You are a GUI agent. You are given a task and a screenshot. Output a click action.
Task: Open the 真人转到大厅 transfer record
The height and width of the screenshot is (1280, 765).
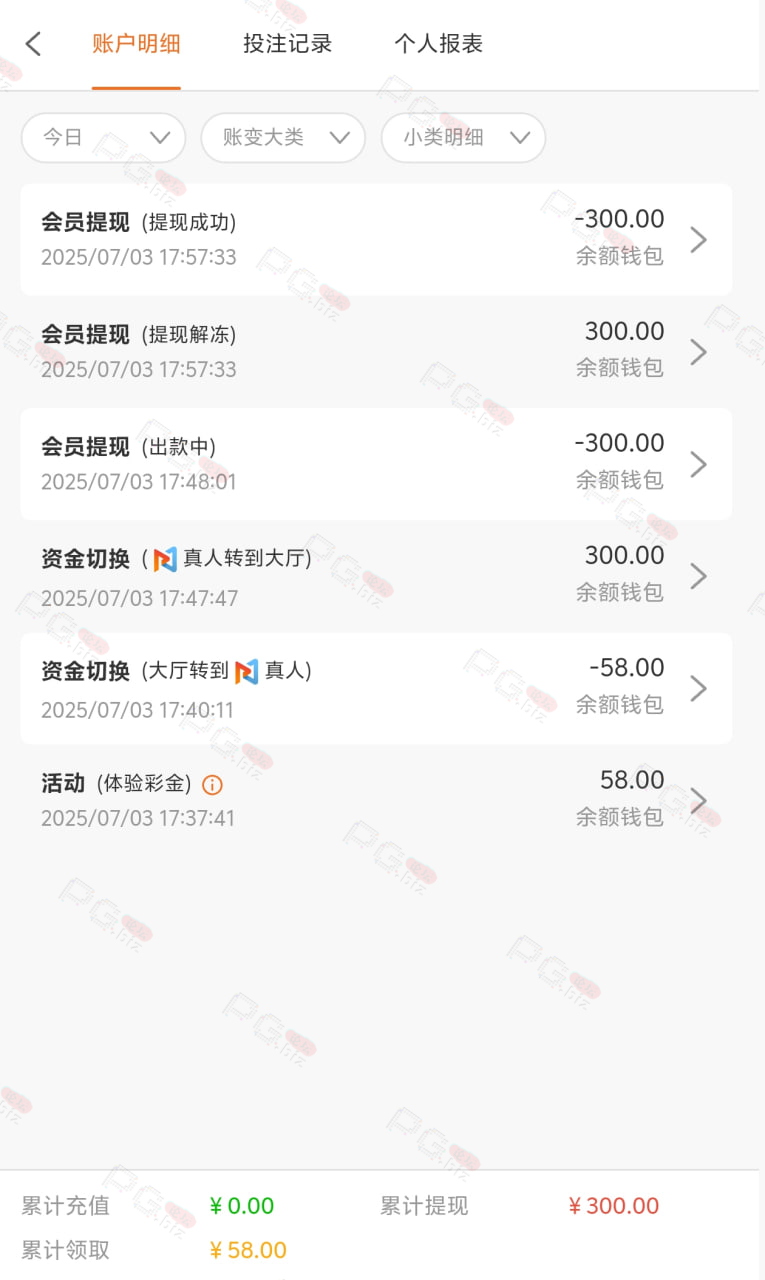click(375, 576)
